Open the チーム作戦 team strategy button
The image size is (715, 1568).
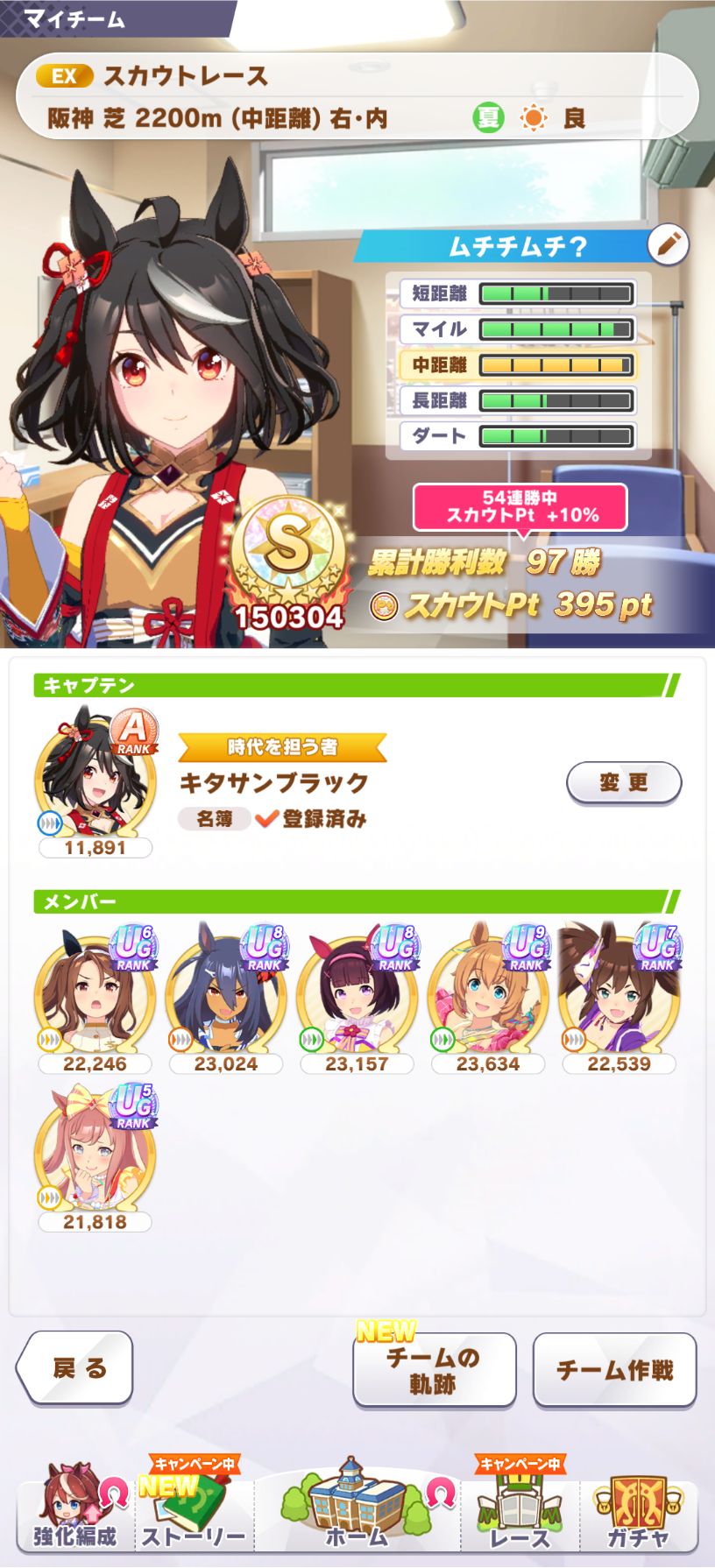coord(614,1370)
